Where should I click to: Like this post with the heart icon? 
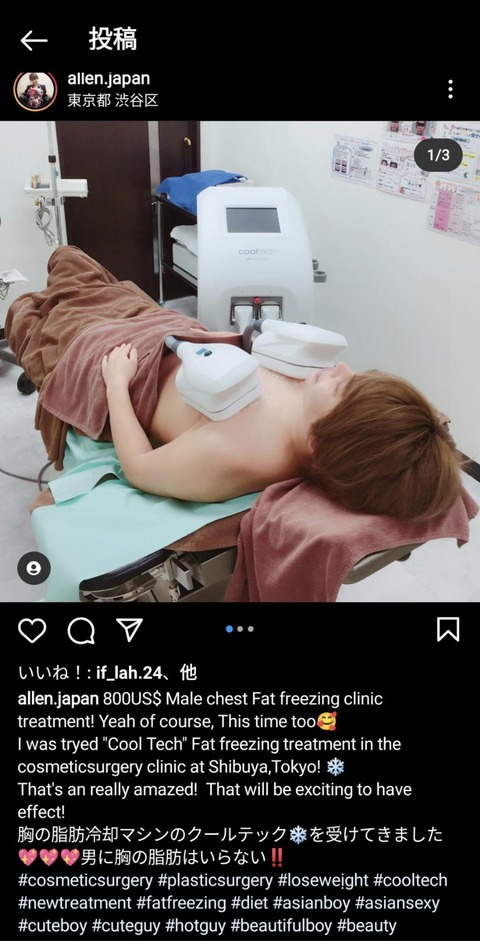click(32, 630)
